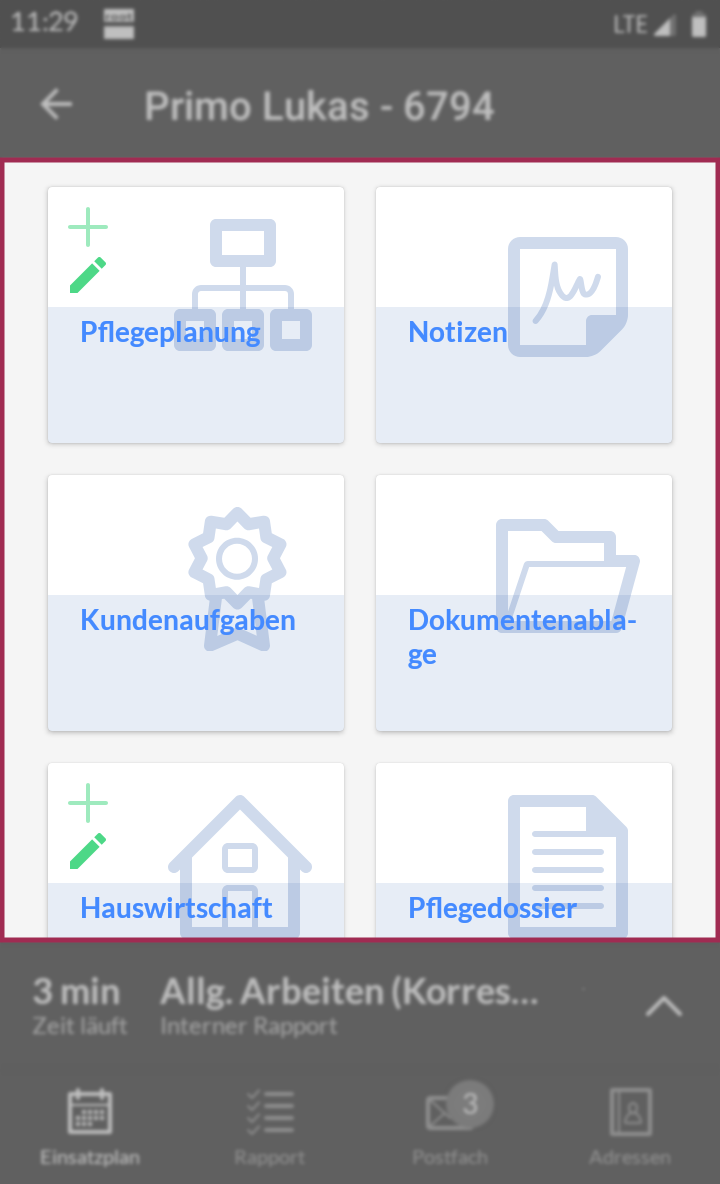The height and width of the screenshot is (1184, 720).
Task: Go back using the arrow icon
Action: tap(57, 104)
